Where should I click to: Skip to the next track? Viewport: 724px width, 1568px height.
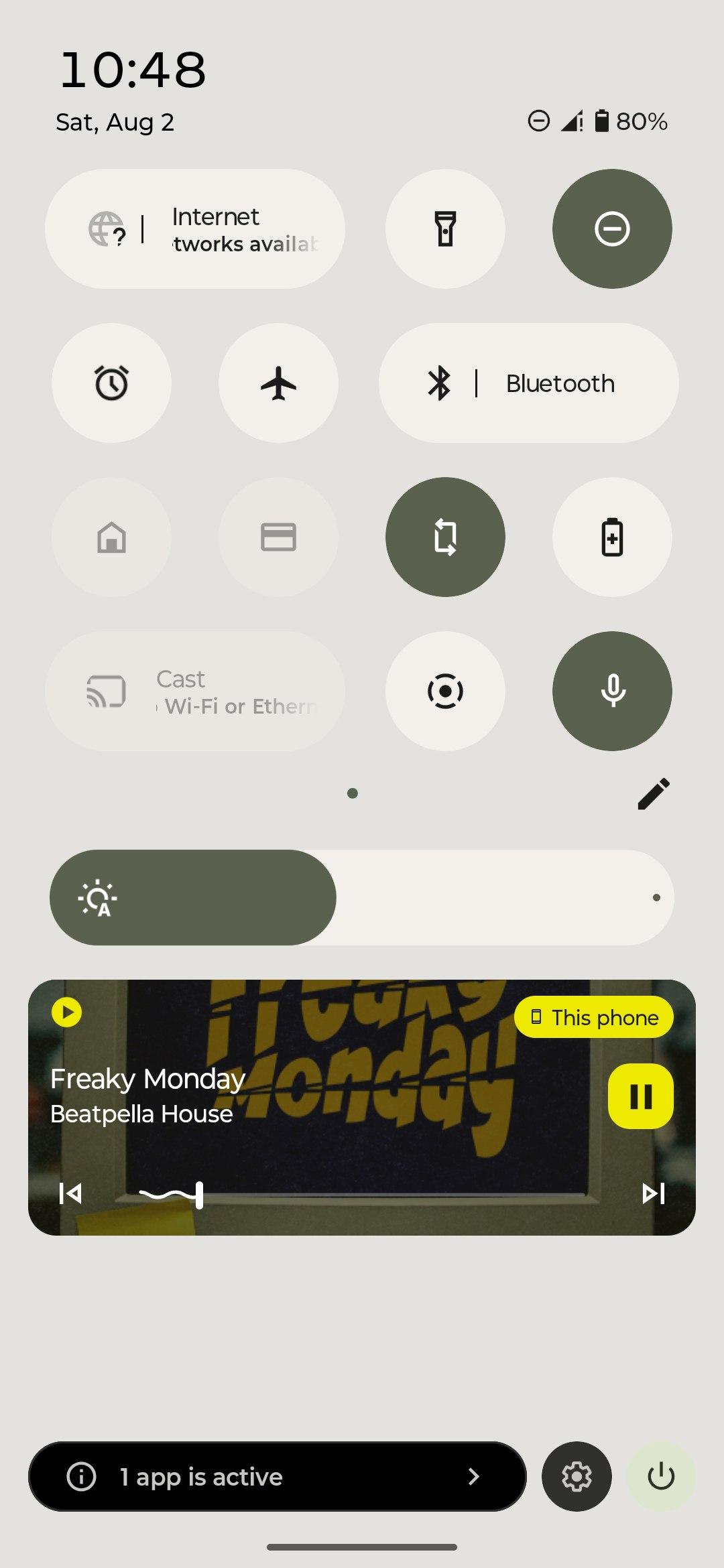(x=654, y=1193)
